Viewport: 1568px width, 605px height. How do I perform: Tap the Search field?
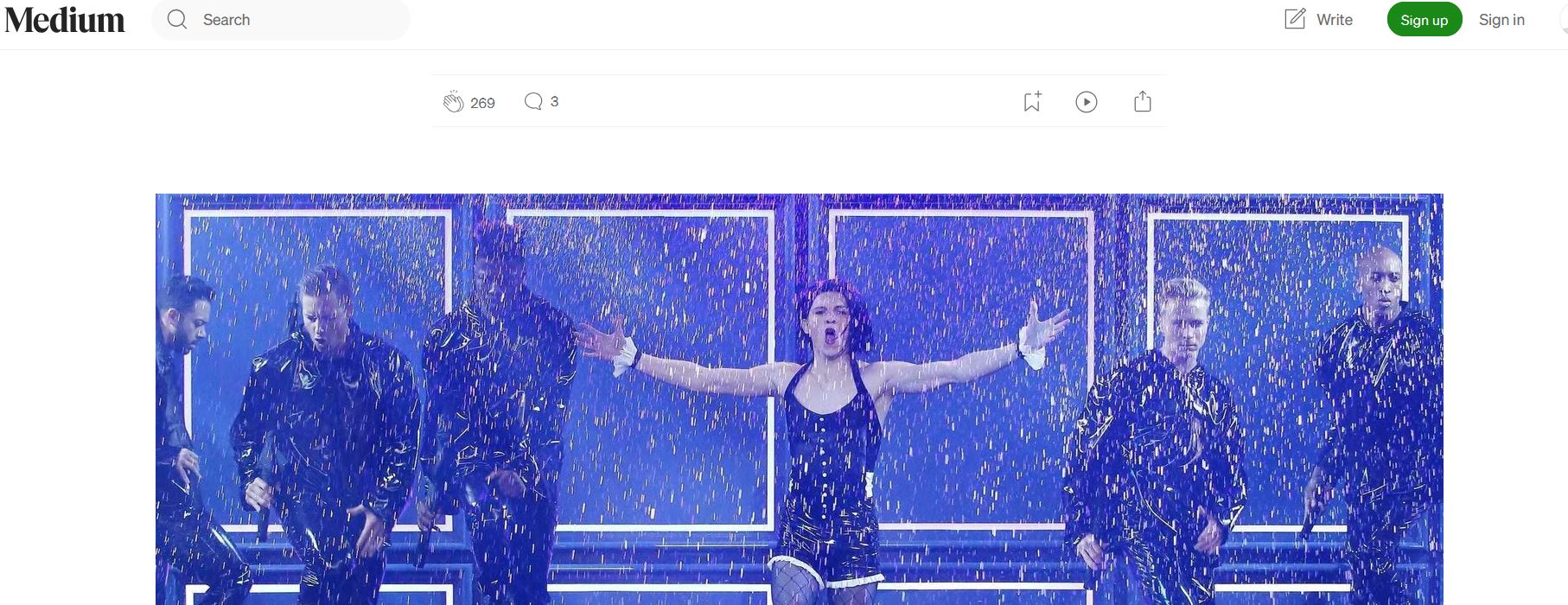tap(294, 20)
